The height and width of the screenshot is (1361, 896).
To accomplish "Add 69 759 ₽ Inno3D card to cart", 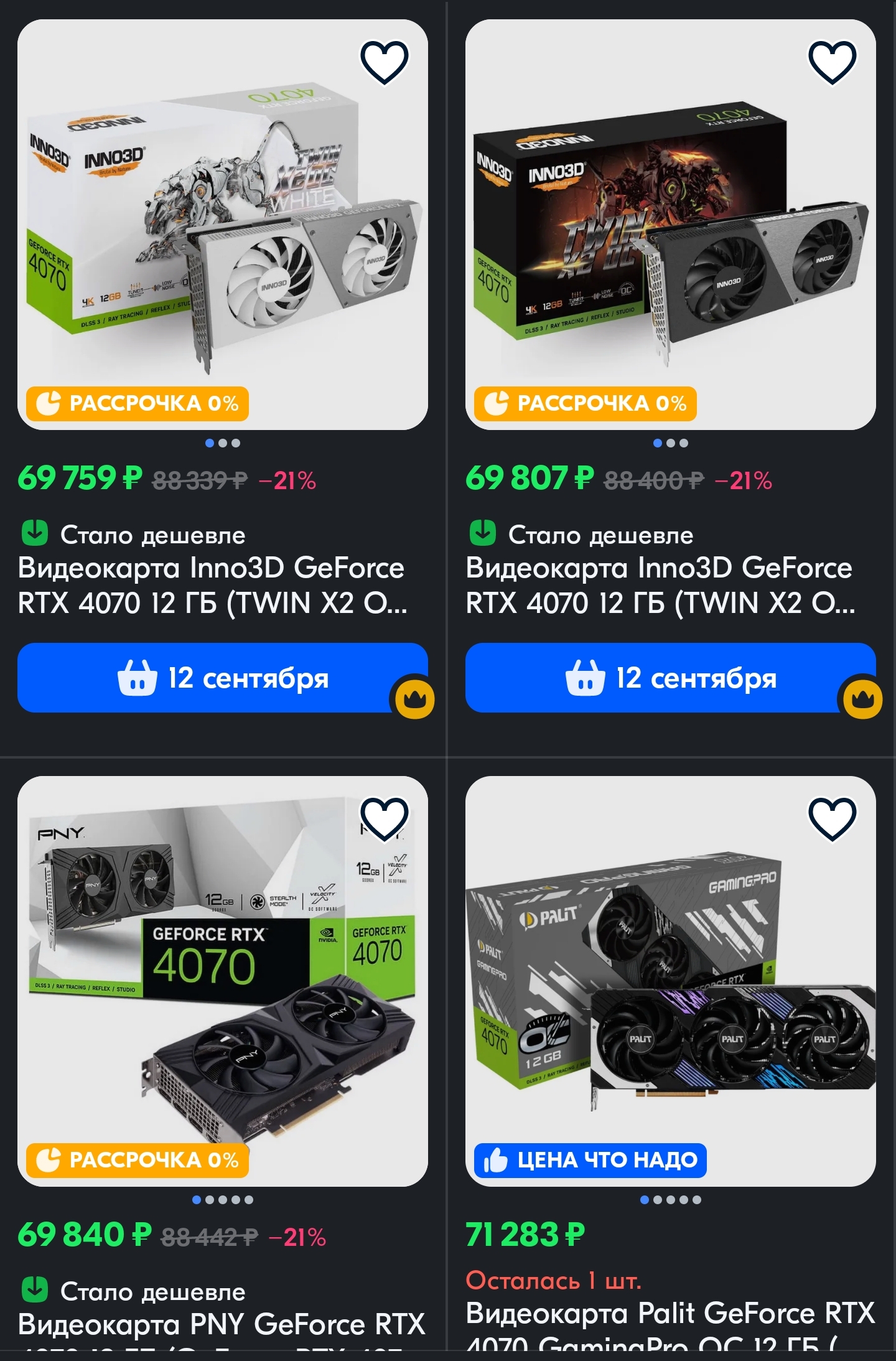I will click(x=222, y=678).
